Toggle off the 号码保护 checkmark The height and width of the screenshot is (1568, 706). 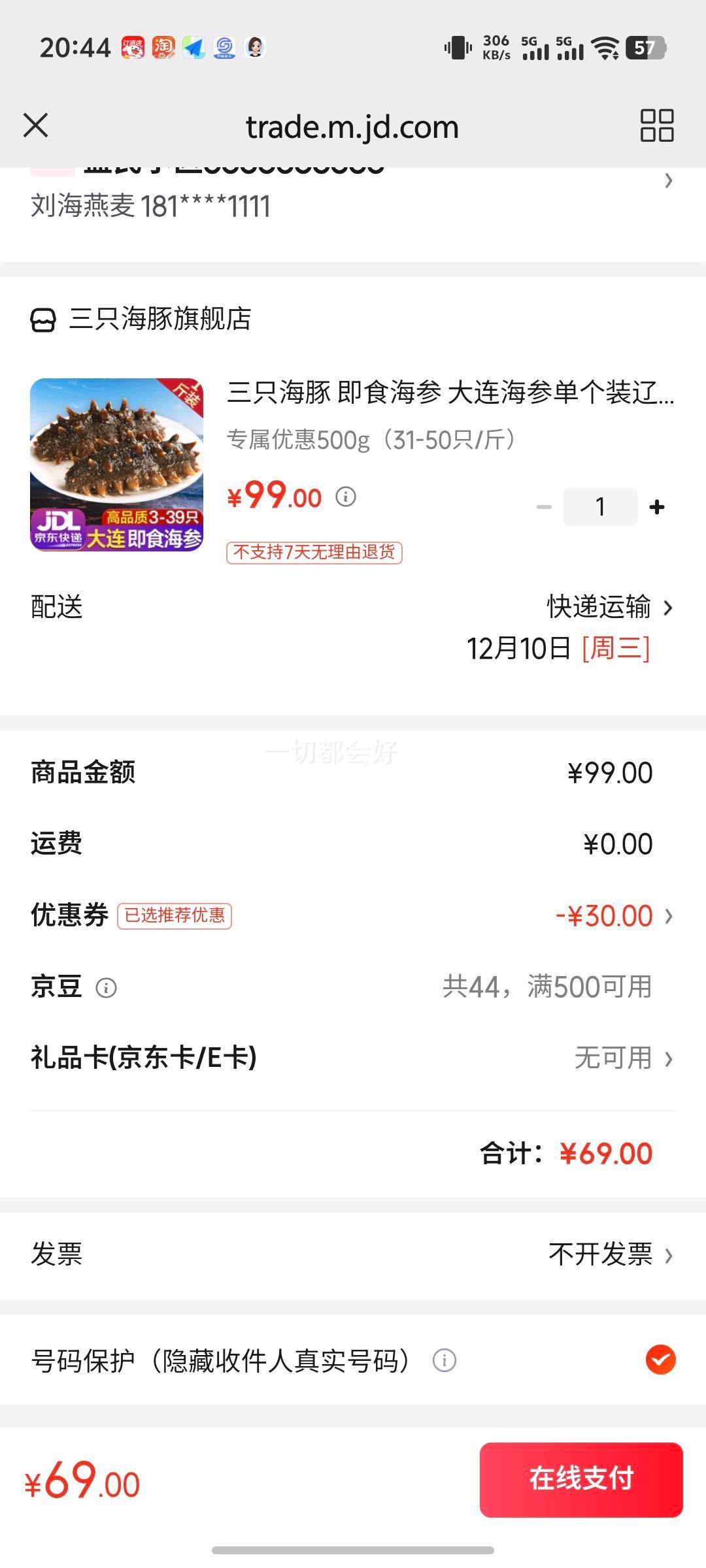pyautogui.click(x=662, y=1361)
